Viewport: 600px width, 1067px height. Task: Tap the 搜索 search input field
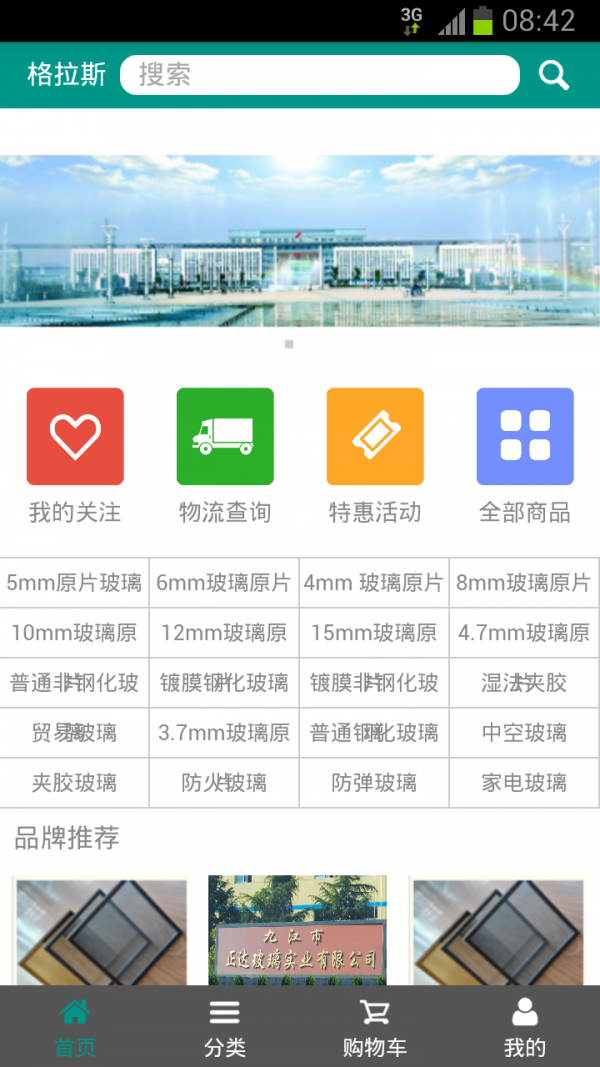(x=320, y=75)
